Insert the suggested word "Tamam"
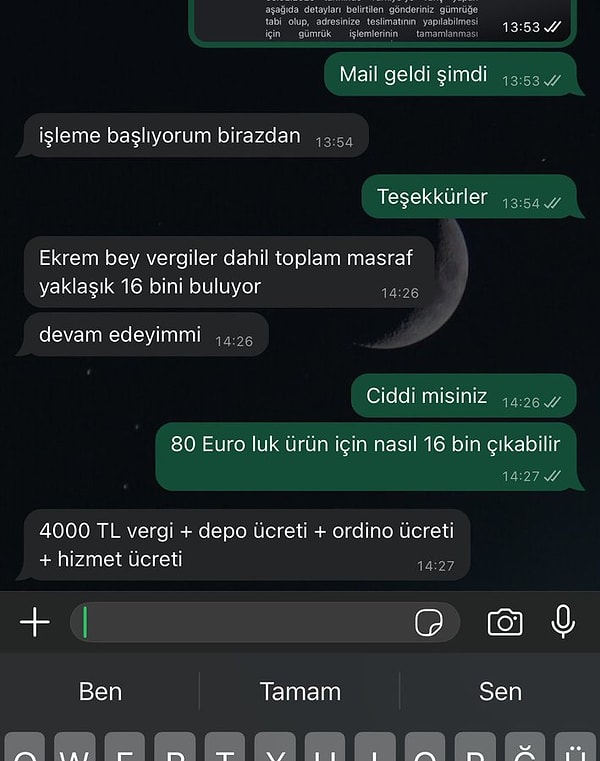 coord(300,691)
